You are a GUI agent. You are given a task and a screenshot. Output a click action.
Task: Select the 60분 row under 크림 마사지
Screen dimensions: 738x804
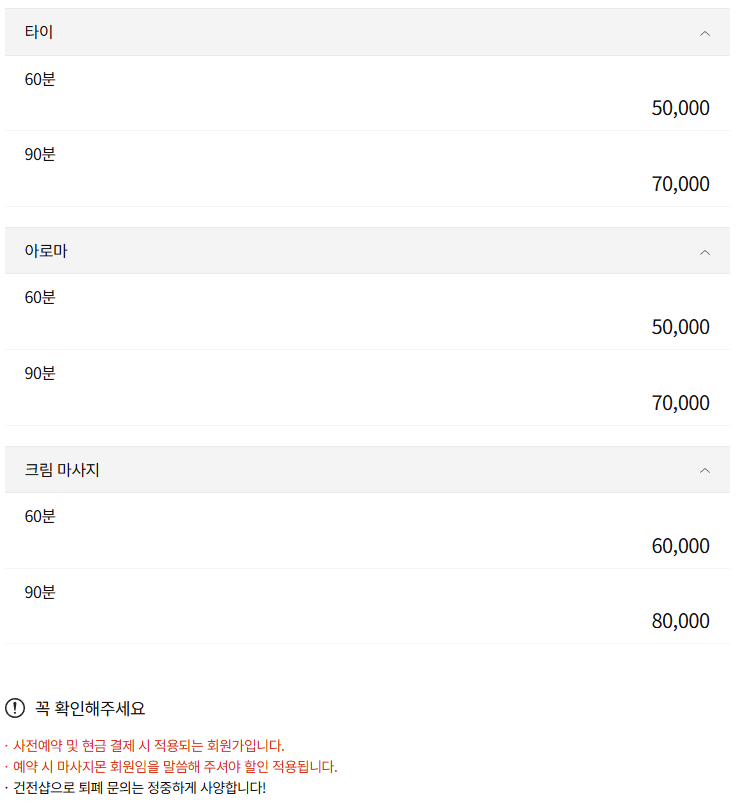pyautogui.click(x=40, y=517)
